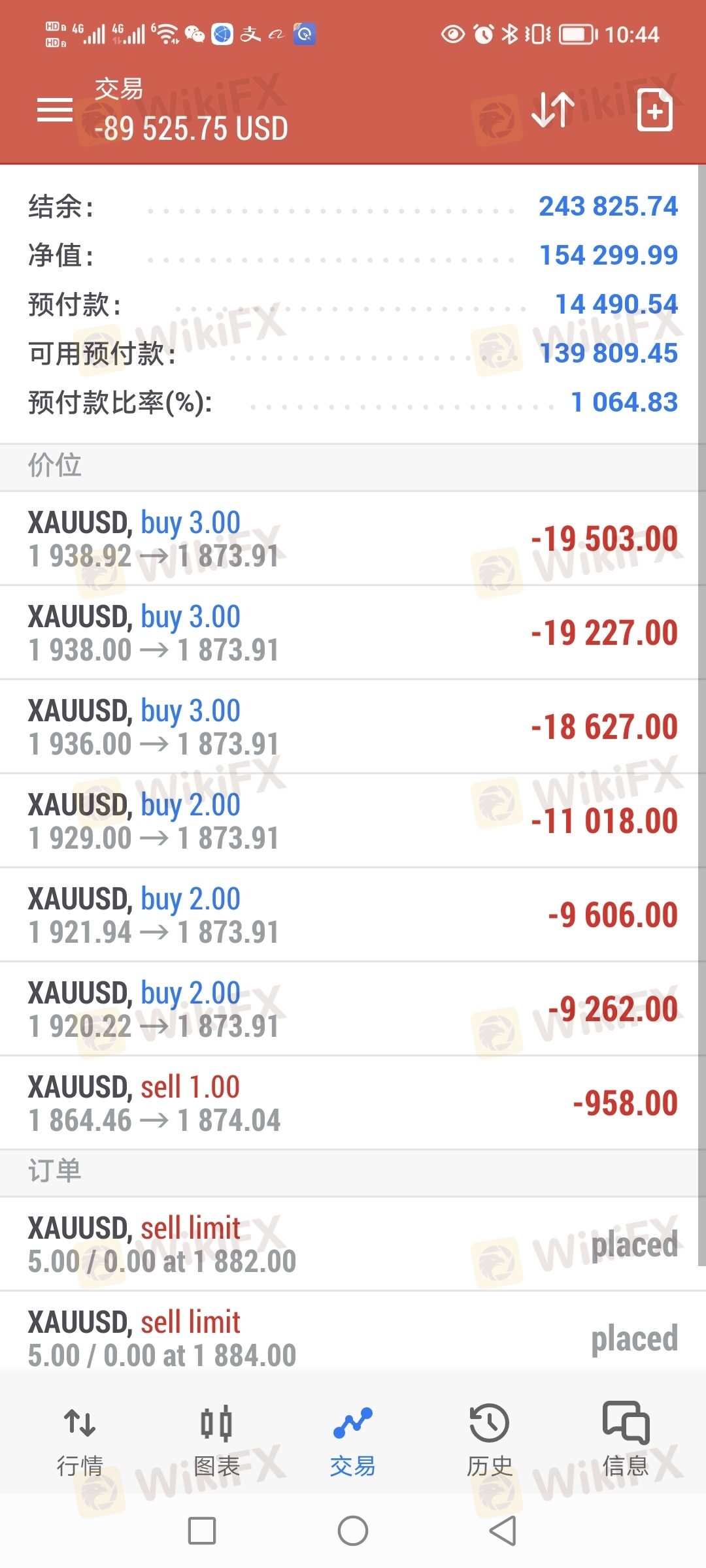This screenshot has width=706, height=1568.
Task: Open the XAUUSD sell 1.00 position
Action: pos(353,1103)
